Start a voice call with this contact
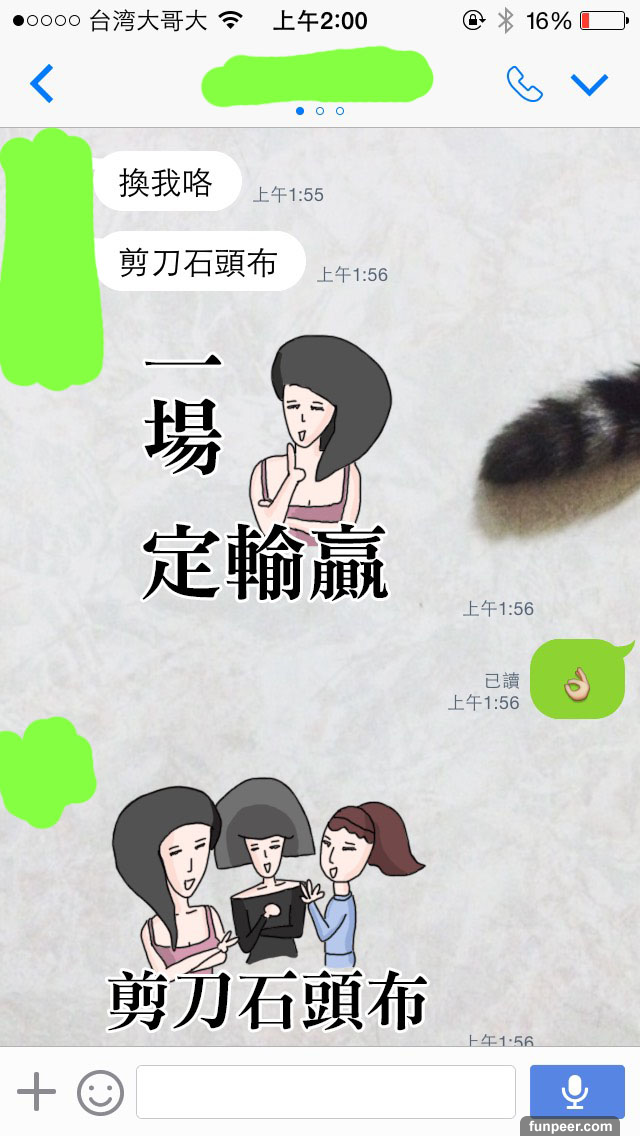Image resolution: width=640 pixels, height=1136 pixels. coord(524,84)
